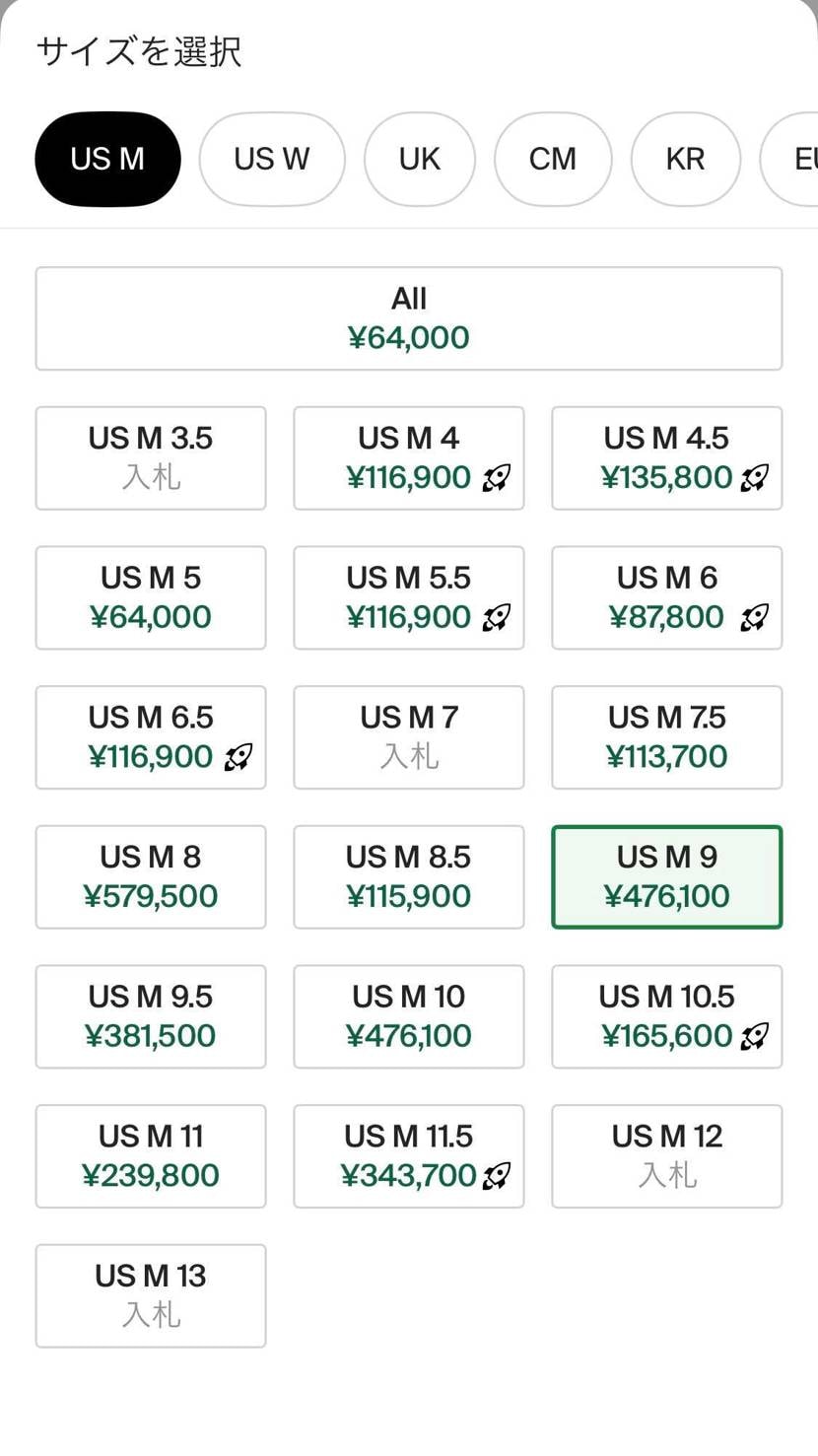Tap the highlighted US M 9 size
818x1456 pixels.
pos(667,877)
